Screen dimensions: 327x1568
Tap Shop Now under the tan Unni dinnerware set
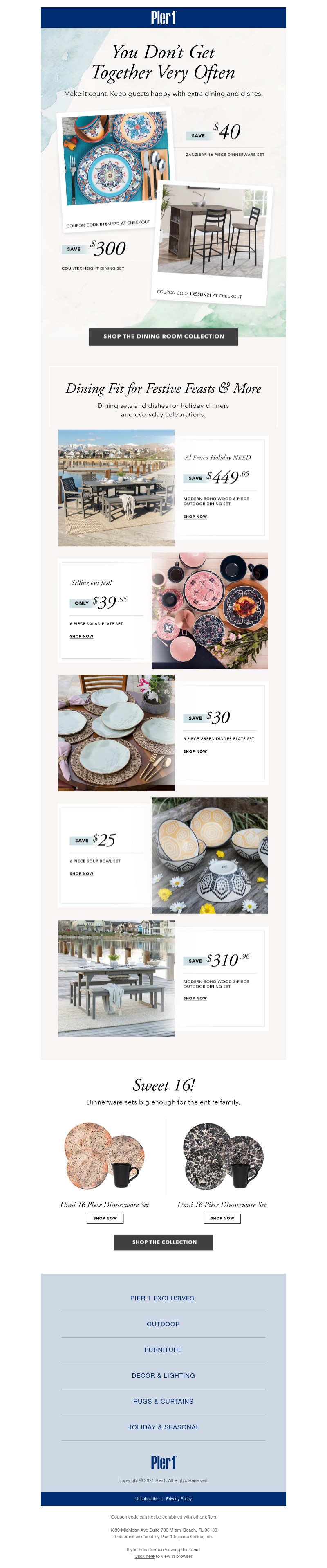(105, 1218)
